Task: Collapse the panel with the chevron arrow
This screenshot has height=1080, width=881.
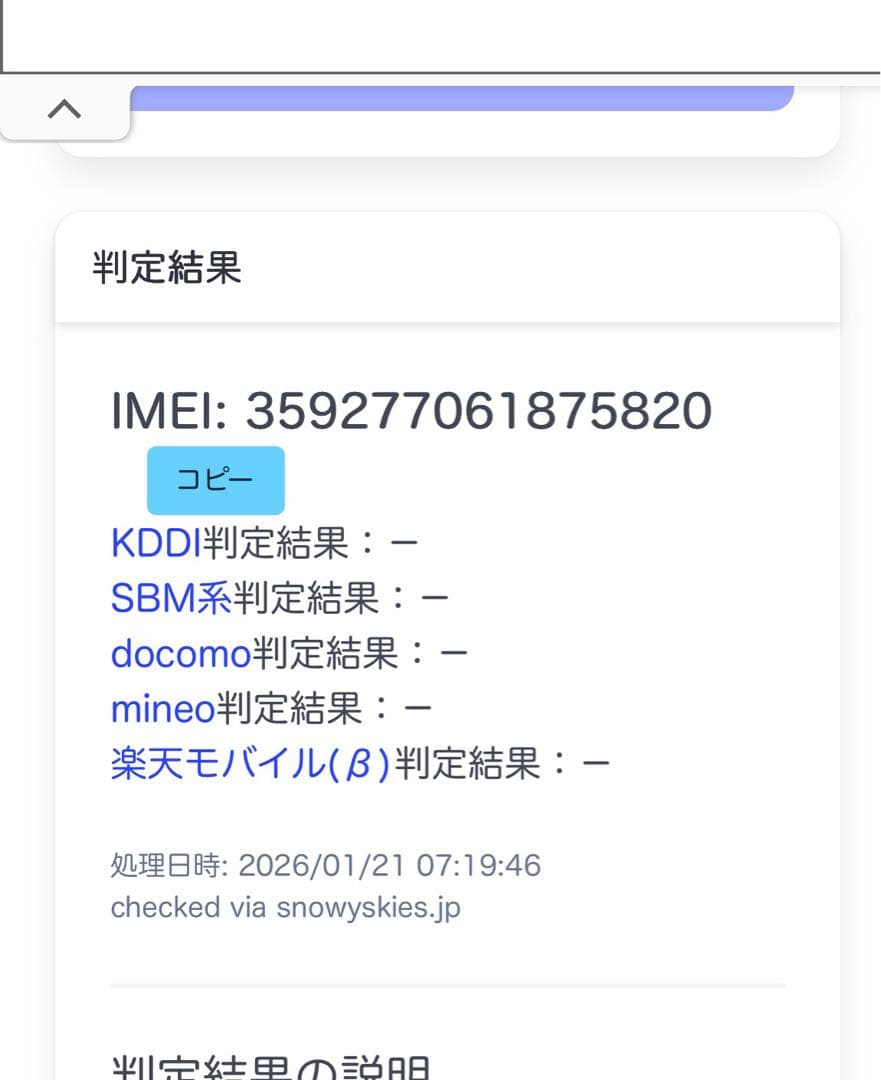Action: (x=64, y=109)
